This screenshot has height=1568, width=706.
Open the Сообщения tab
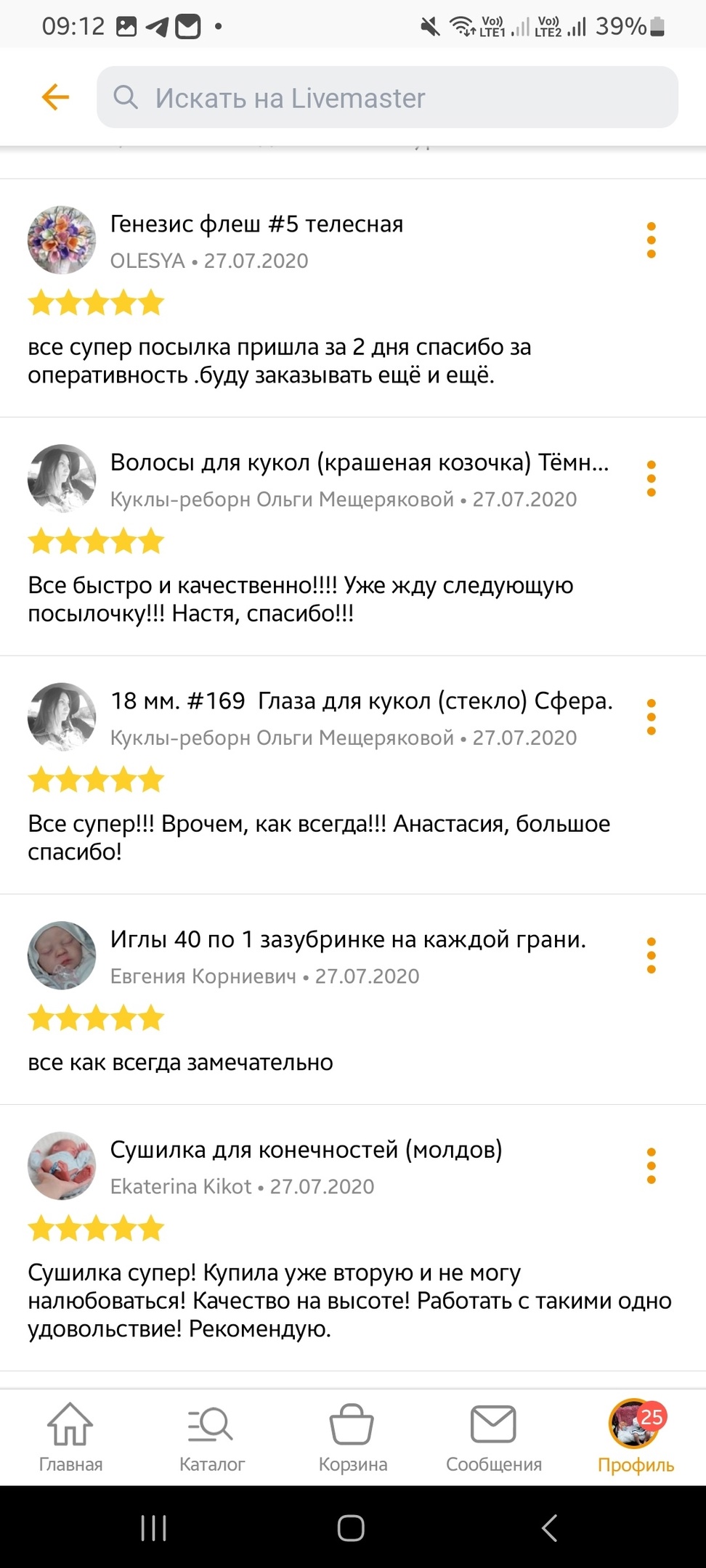[494, 1437]
